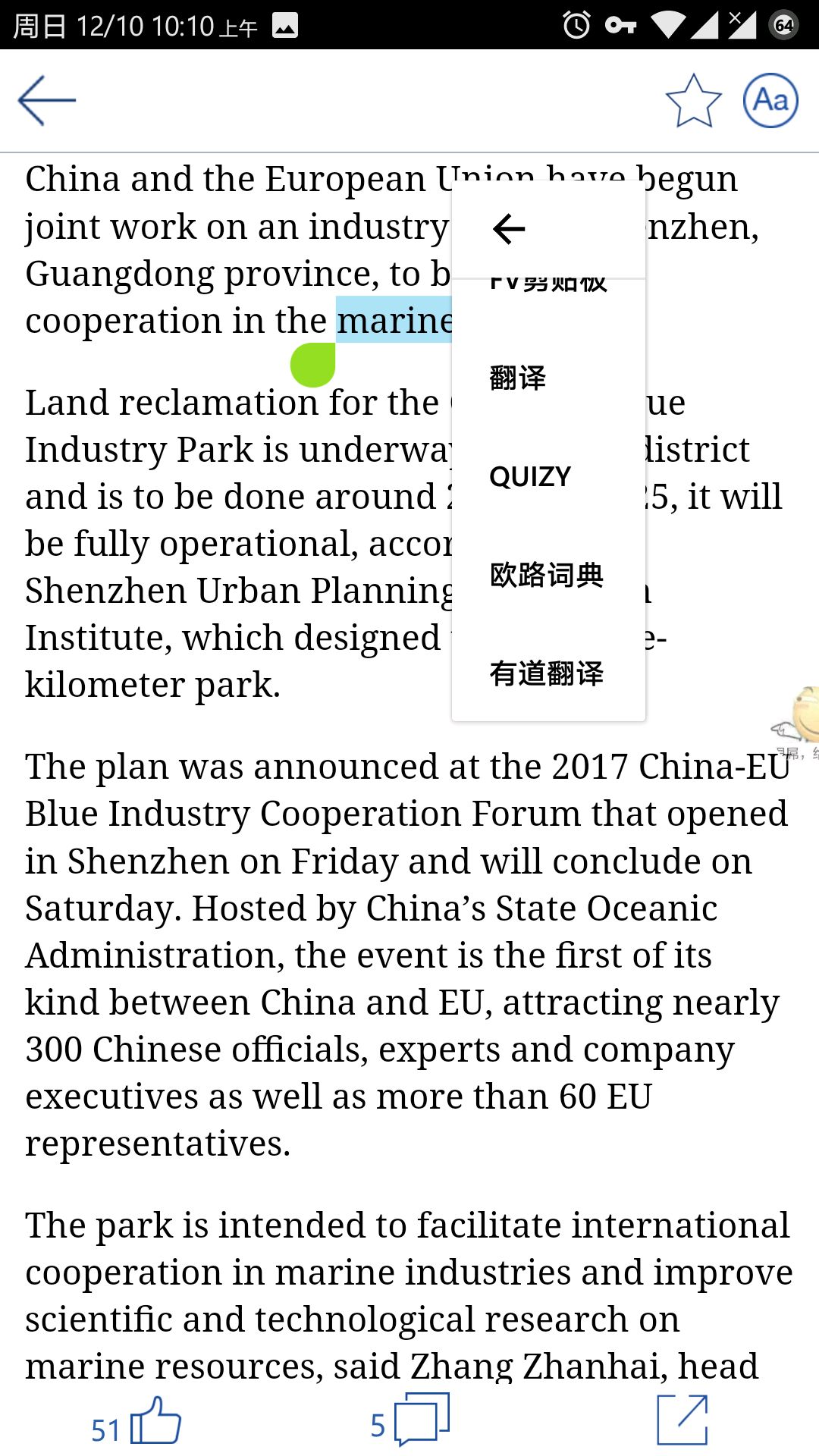Share the article externally
Screen dimensions: 819x1456
(x=682, y=1420)
